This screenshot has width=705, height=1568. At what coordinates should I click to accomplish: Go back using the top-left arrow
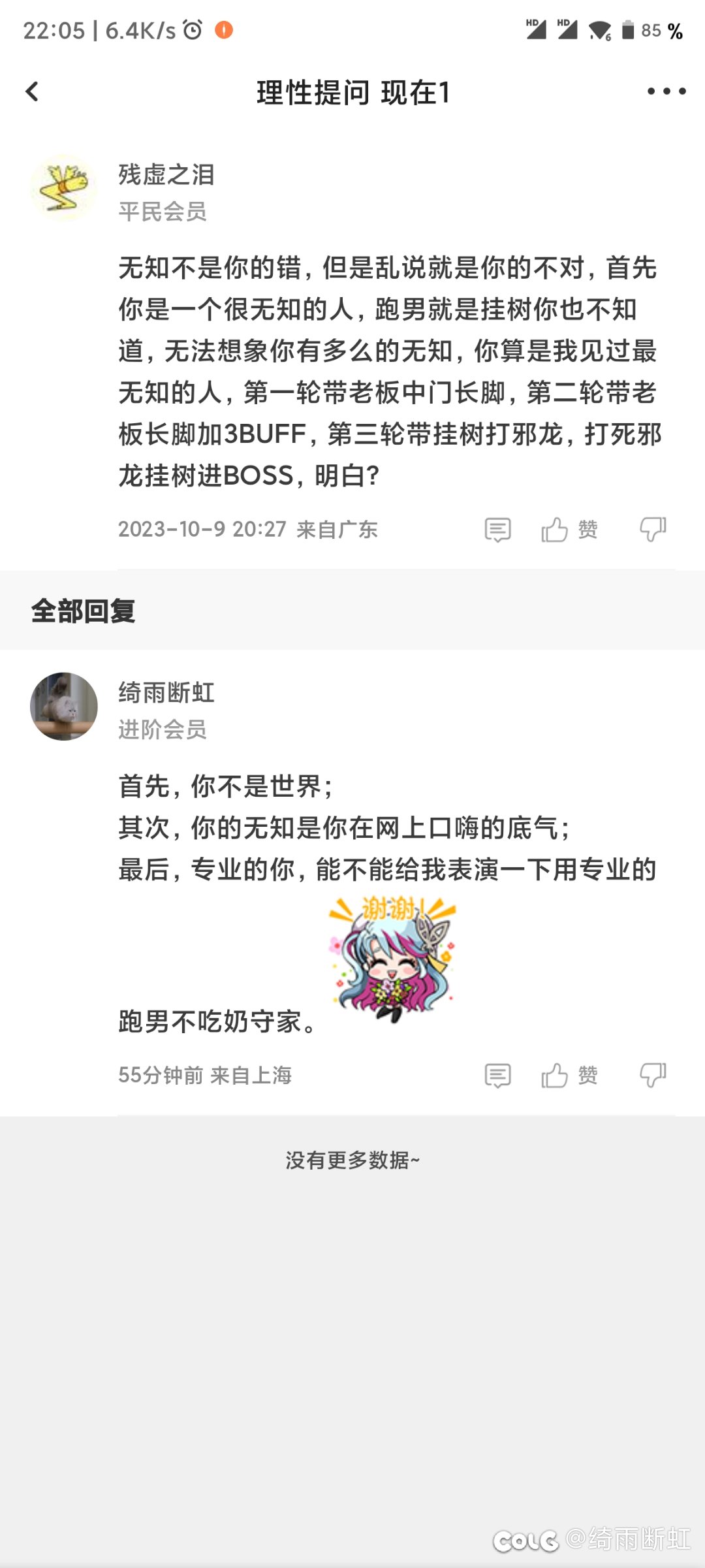click(32, 91)
